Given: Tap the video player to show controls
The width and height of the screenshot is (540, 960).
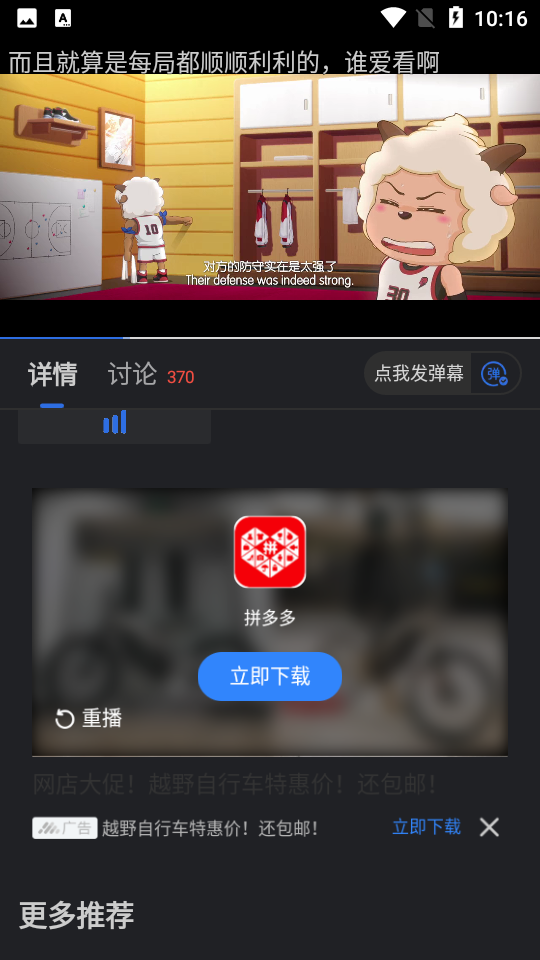Looking at the screenshot, I should (x=270, y=187).
